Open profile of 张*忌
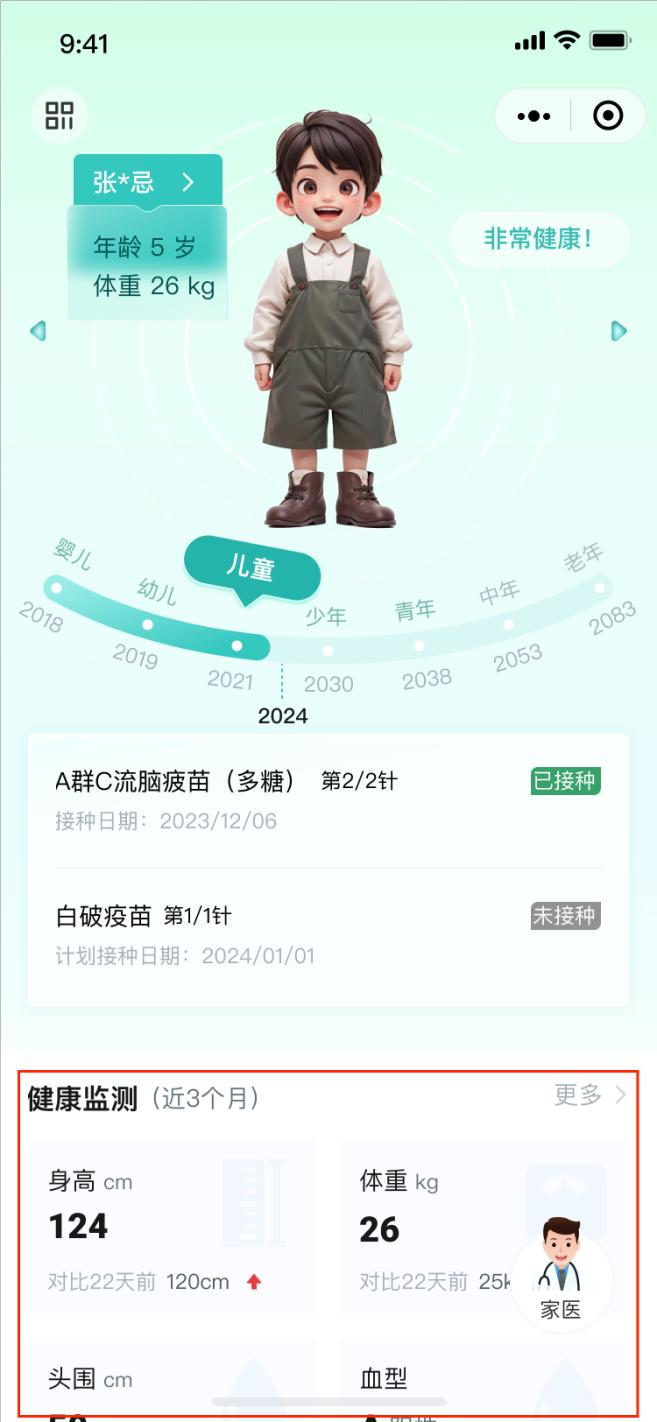Screen dimensions: 657x1422 click(x=147, y=182)
